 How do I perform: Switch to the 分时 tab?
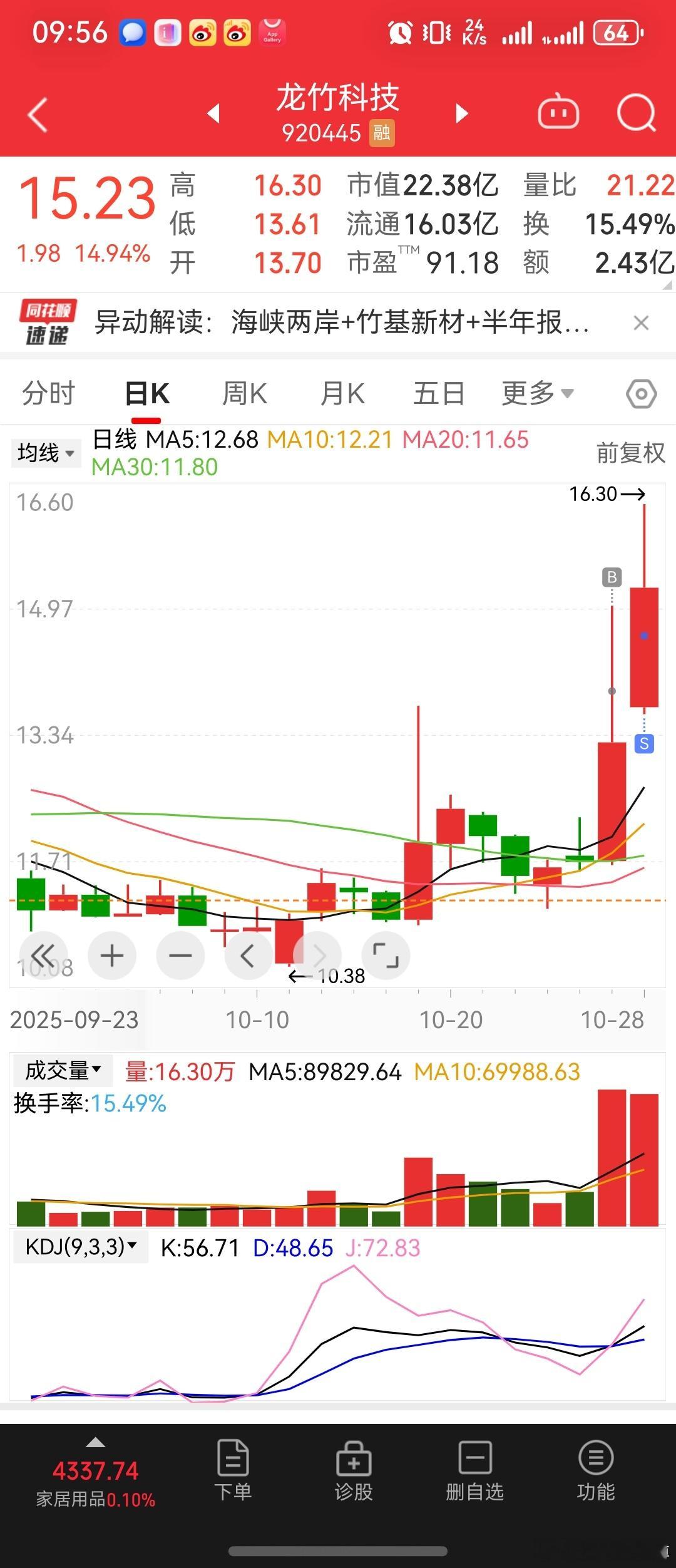point(49,393)
